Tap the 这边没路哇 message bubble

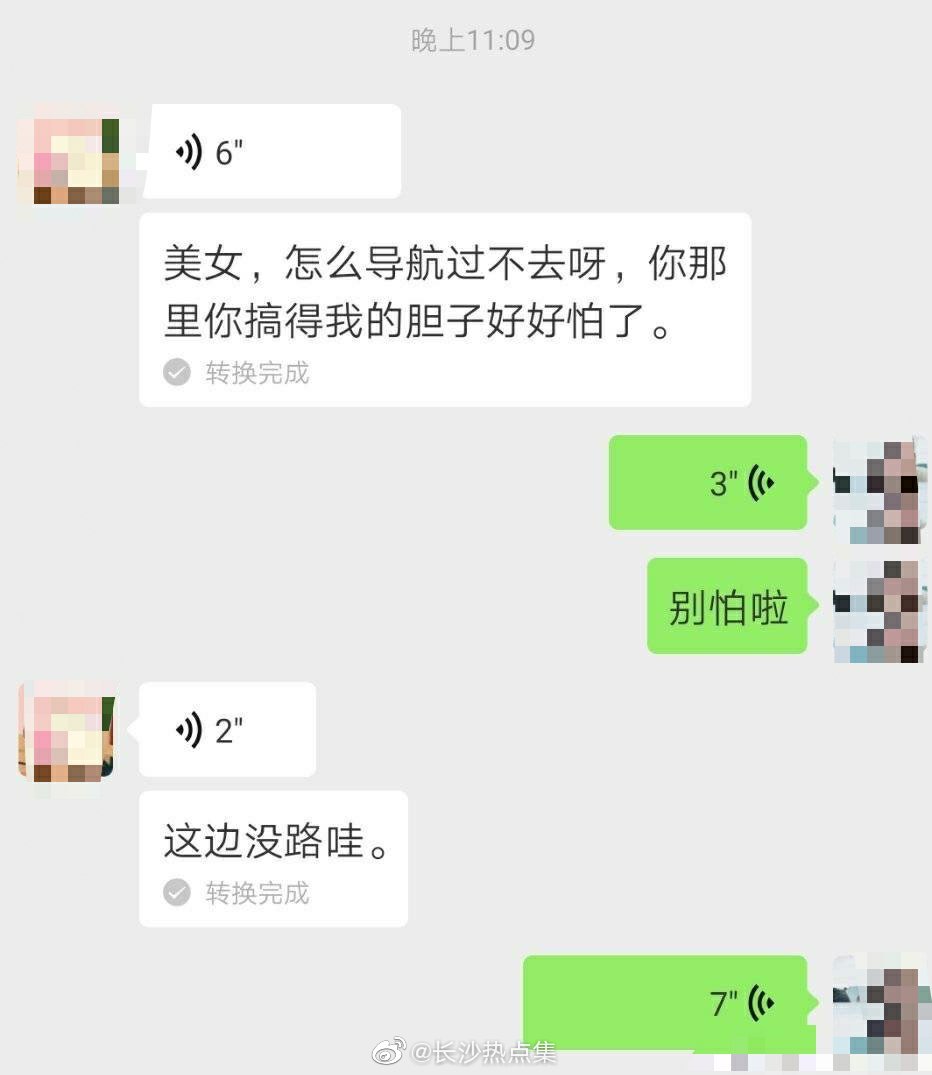[x=274, y=843]
